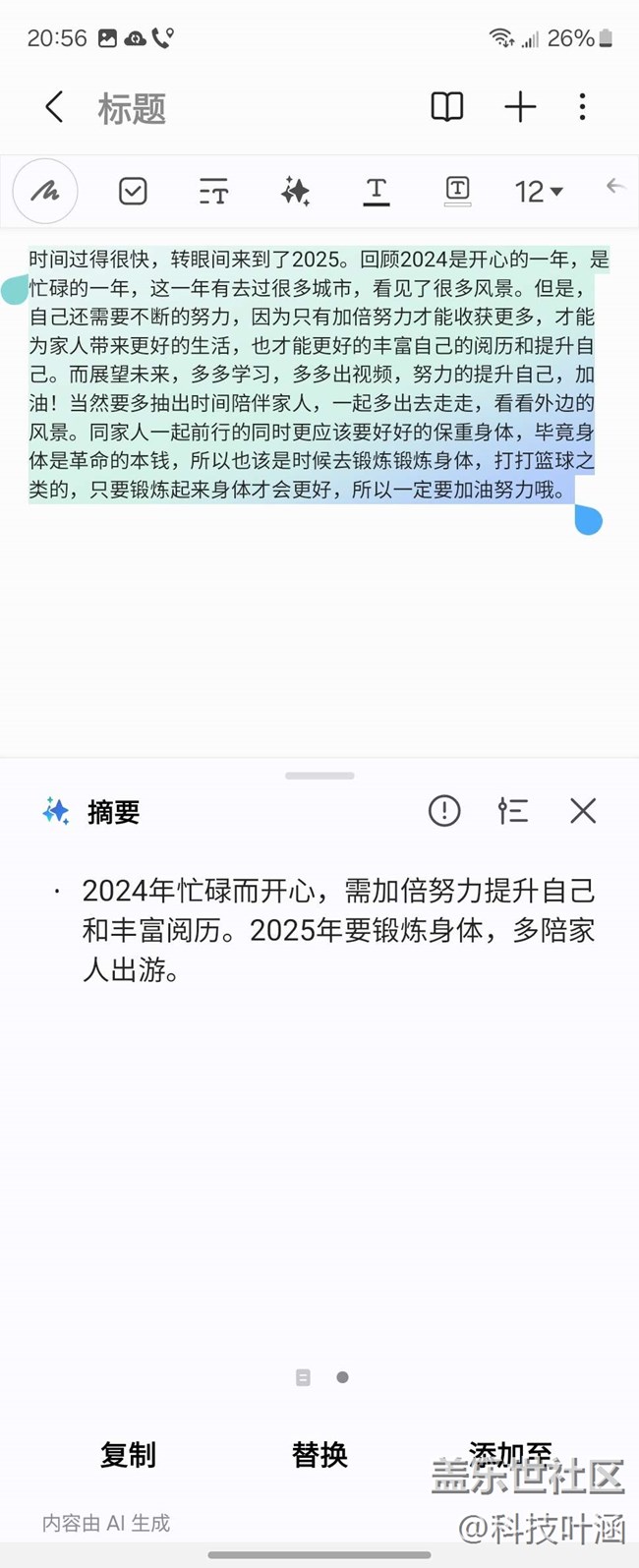Go back from the note

click(54, 107)
